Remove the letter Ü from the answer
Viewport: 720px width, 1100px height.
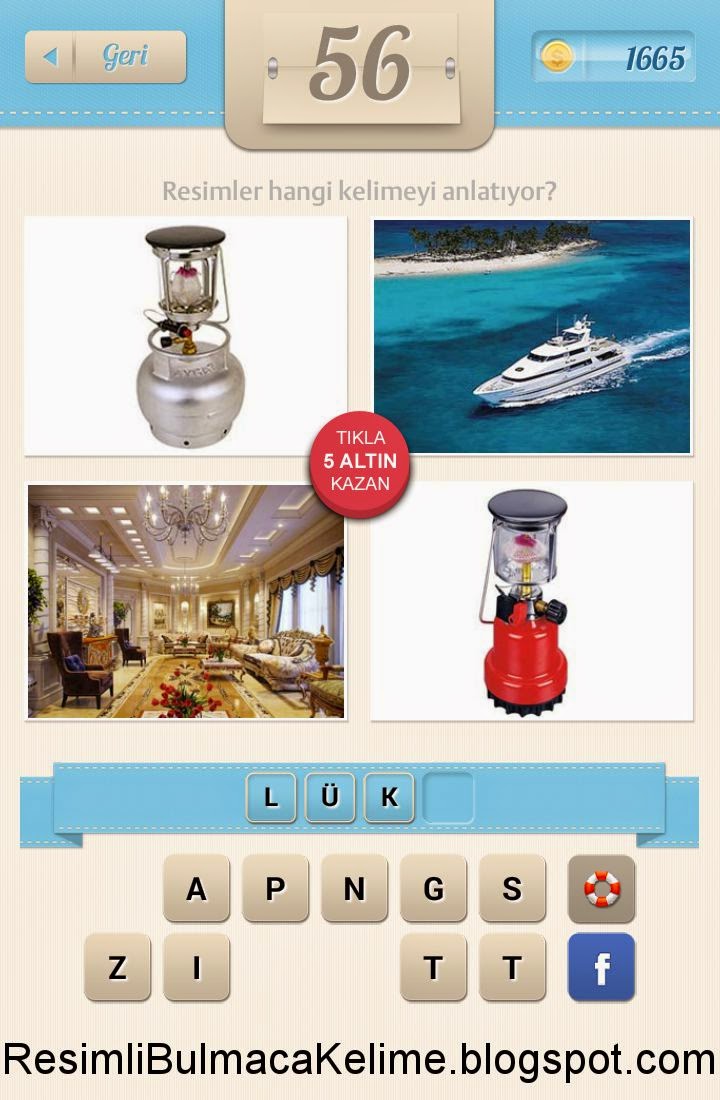(x=330, y=797)
